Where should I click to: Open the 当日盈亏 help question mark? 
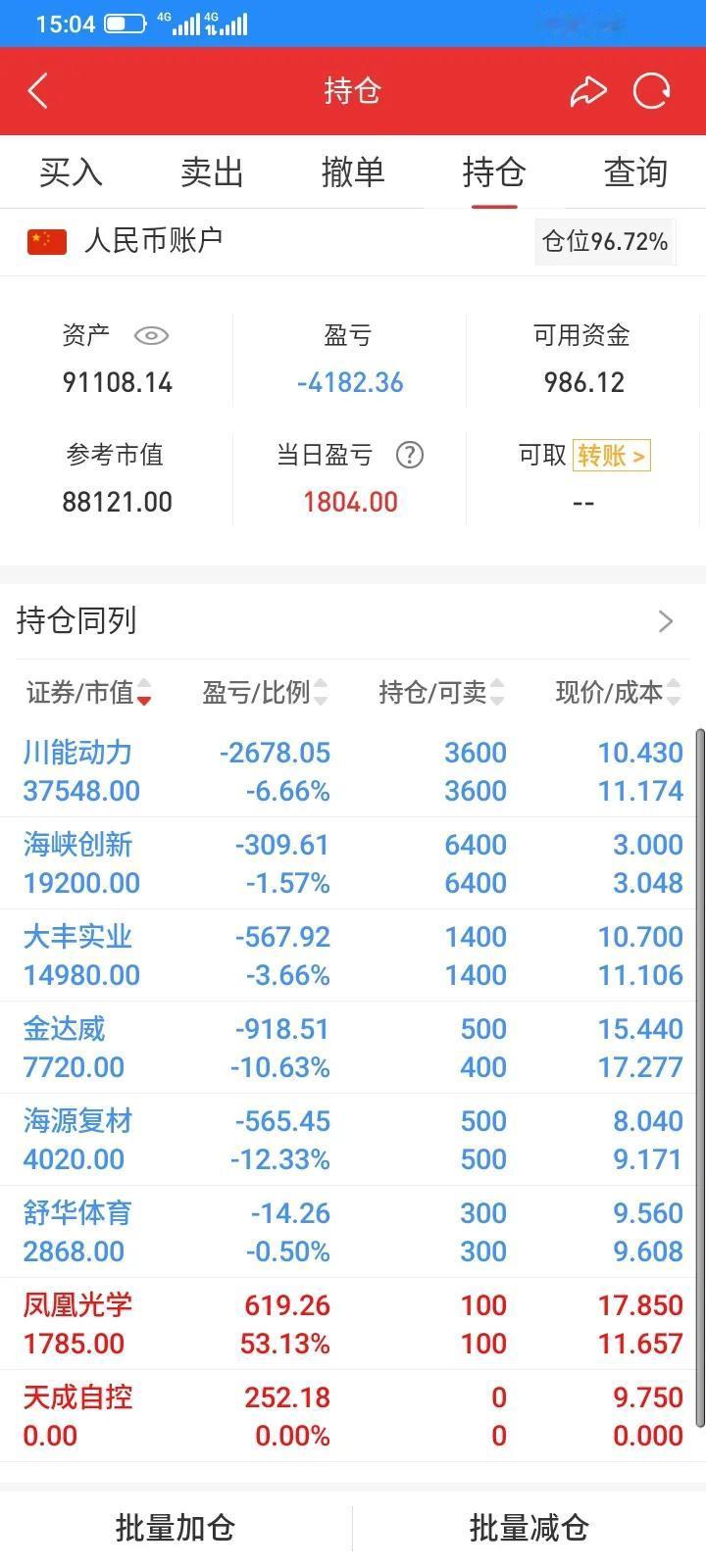point(409,455)
